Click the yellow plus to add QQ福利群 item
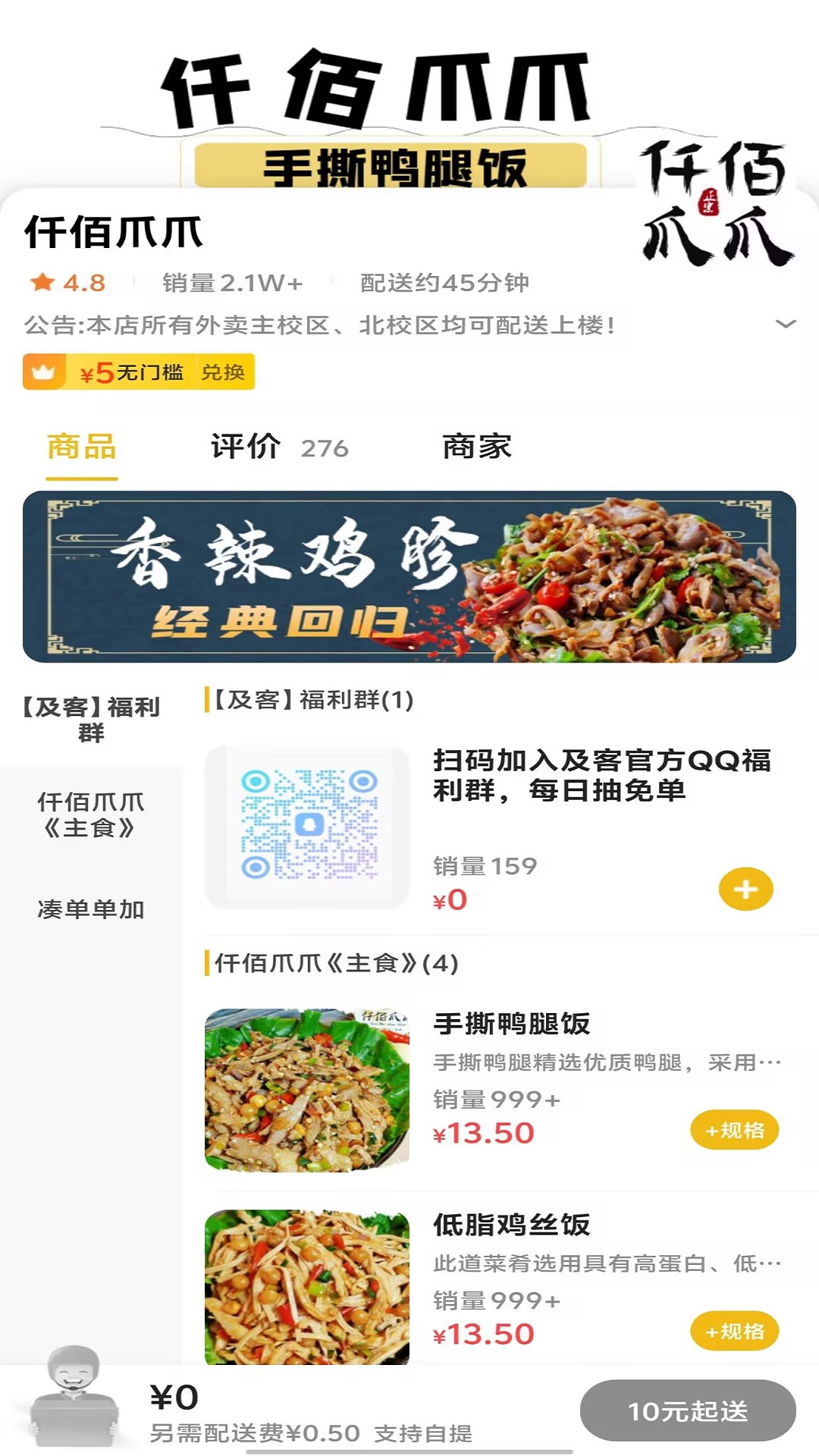 point(745,888)
